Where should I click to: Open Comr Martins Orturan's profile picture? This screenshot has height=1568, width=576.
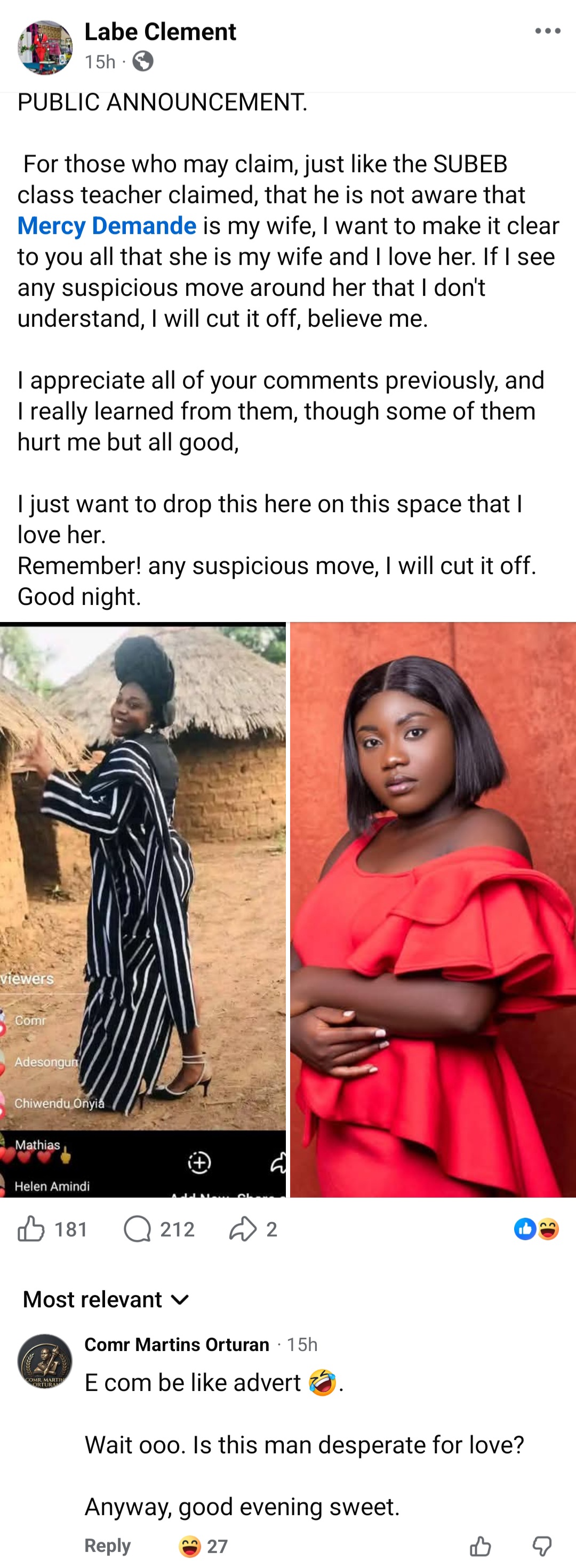point(44,1361)
